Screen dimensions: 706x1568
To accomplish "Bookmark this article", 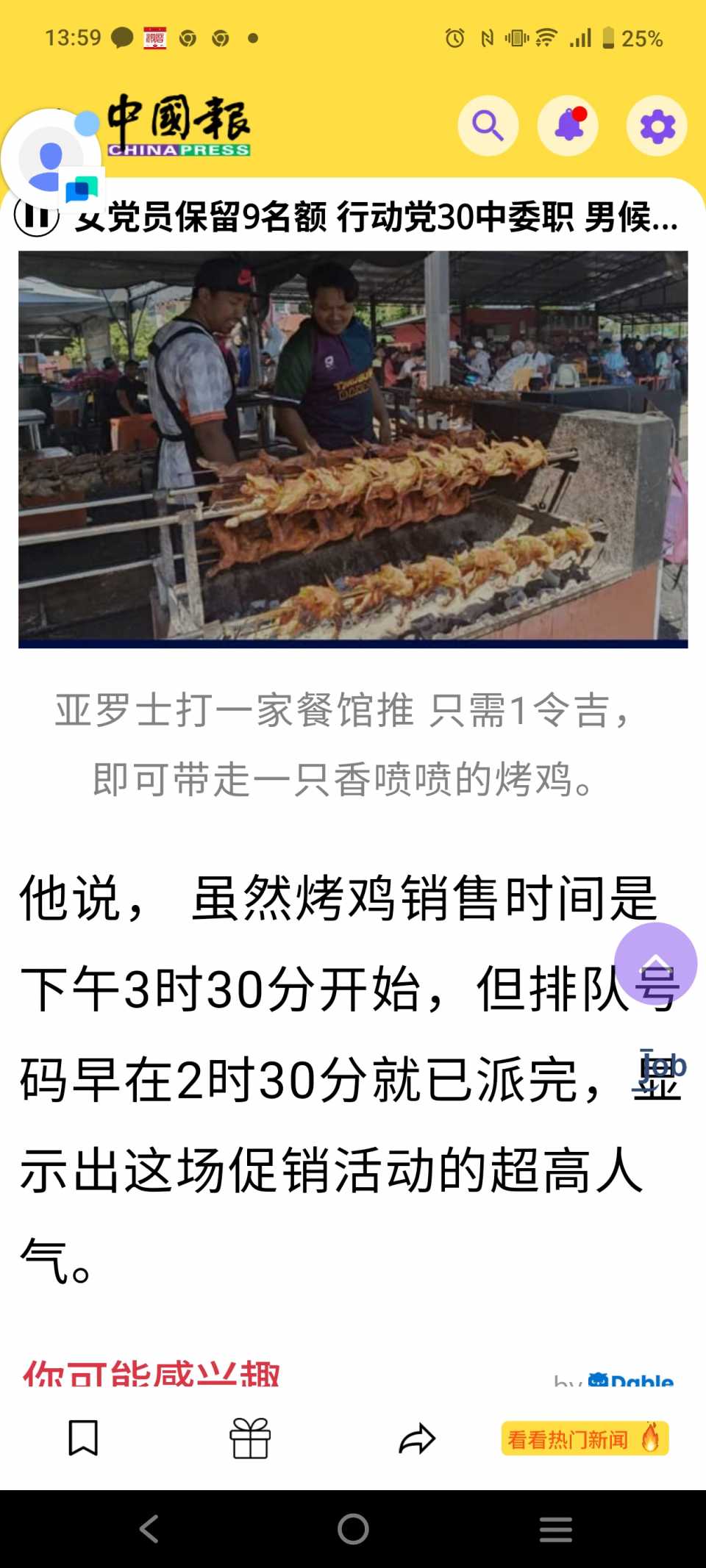I will (x=83, y=1437).
